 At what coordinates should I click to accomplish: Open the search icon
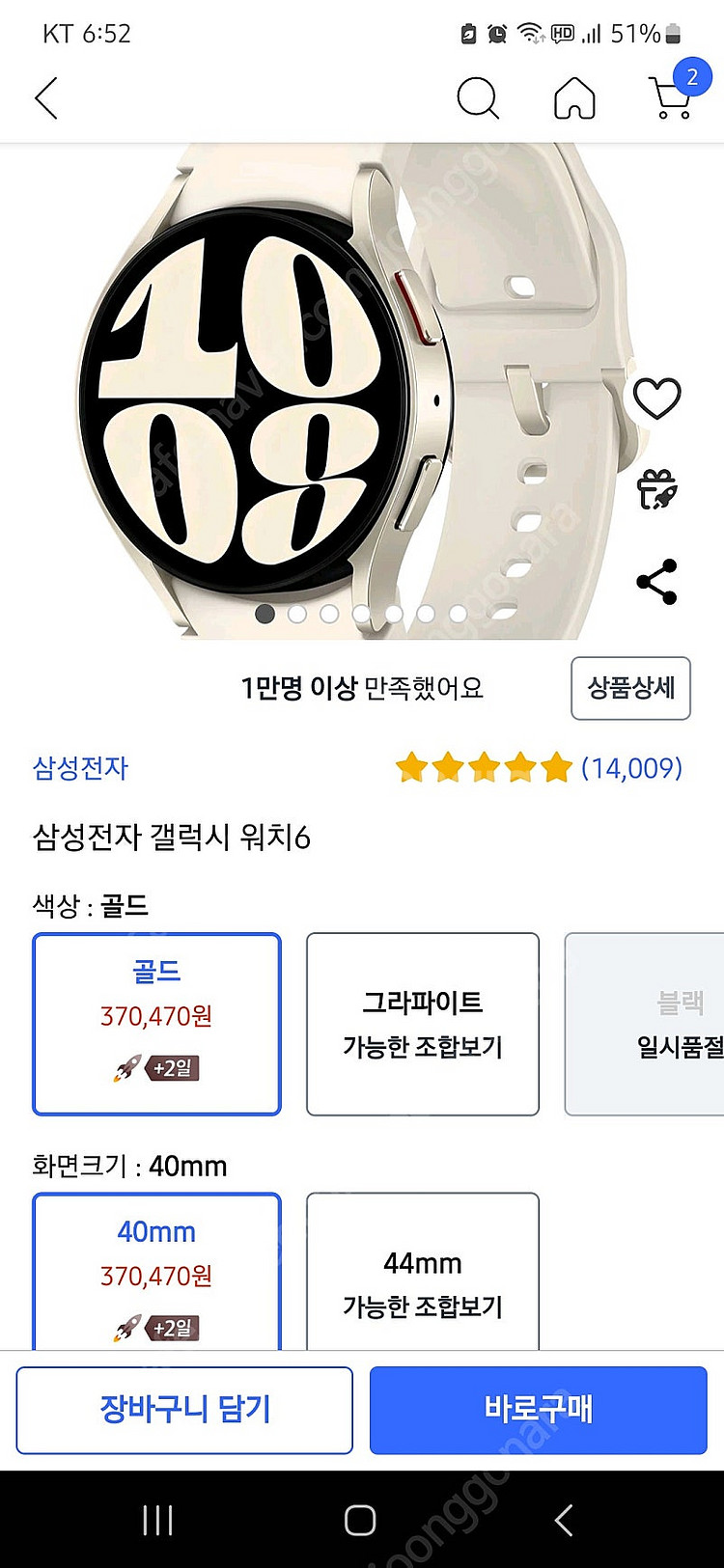478,98
